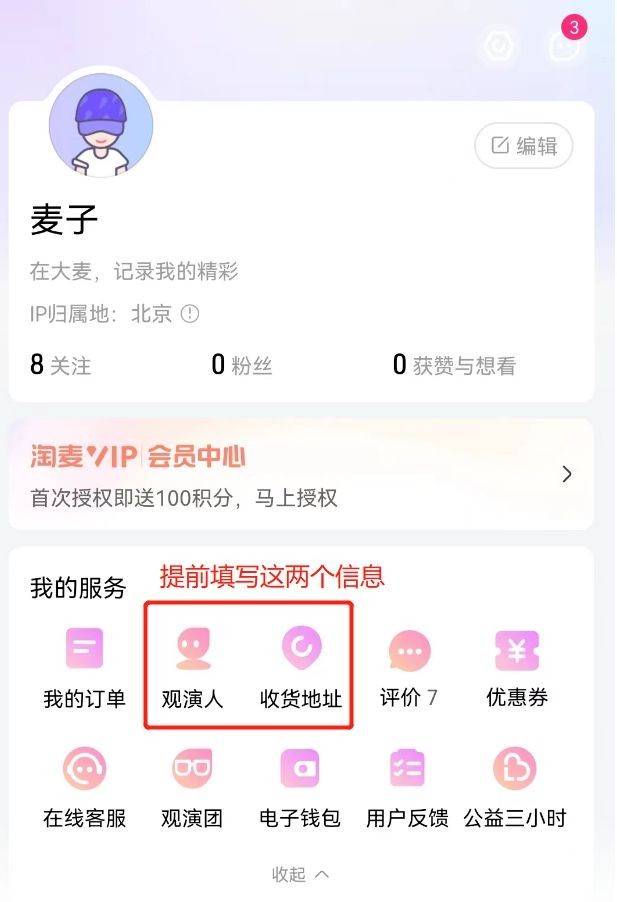617x902 pixels.
Task: Open the 0 粉丝 followers list
Action: pyautogui.click(x=241, y=365)
